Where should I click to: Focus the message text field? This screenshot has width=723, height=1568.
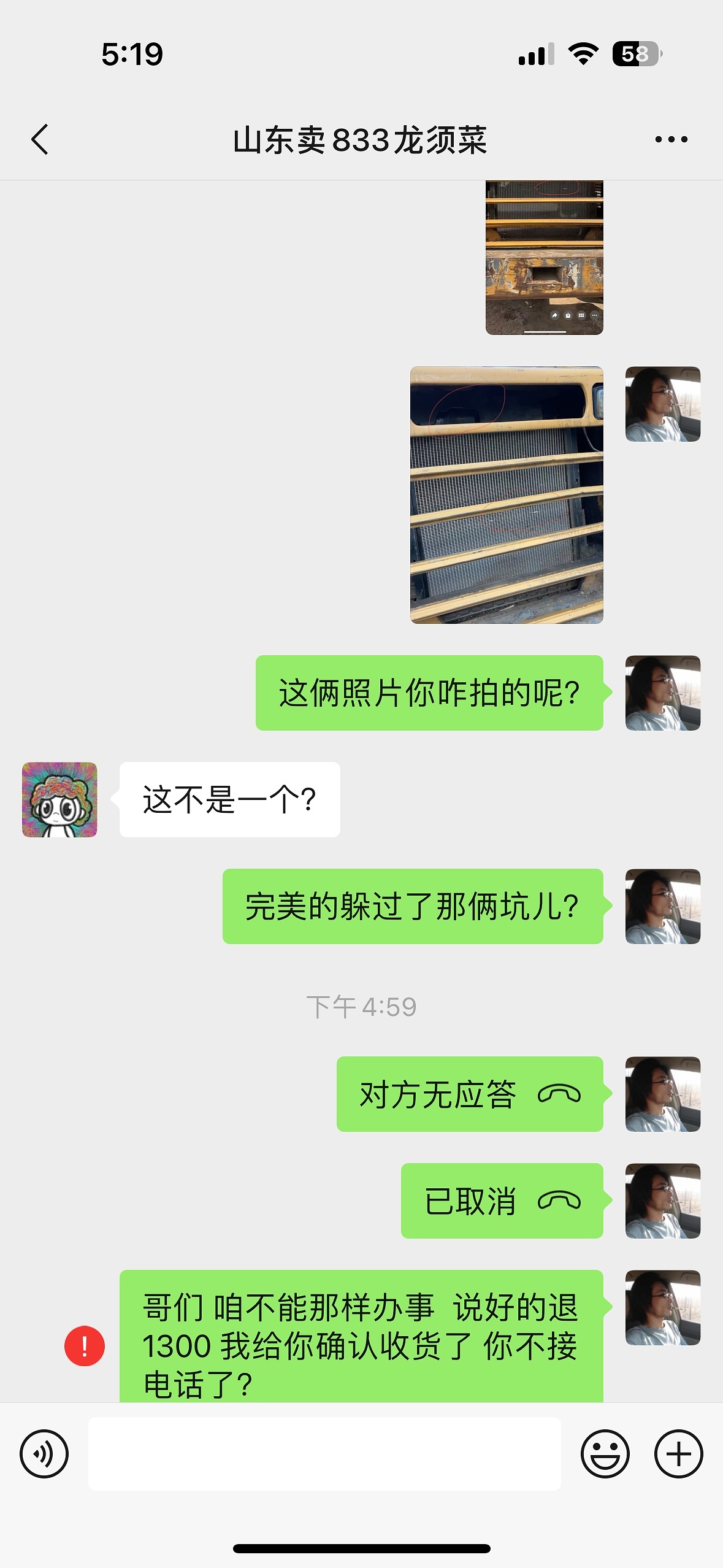(x=324, y=1454)
